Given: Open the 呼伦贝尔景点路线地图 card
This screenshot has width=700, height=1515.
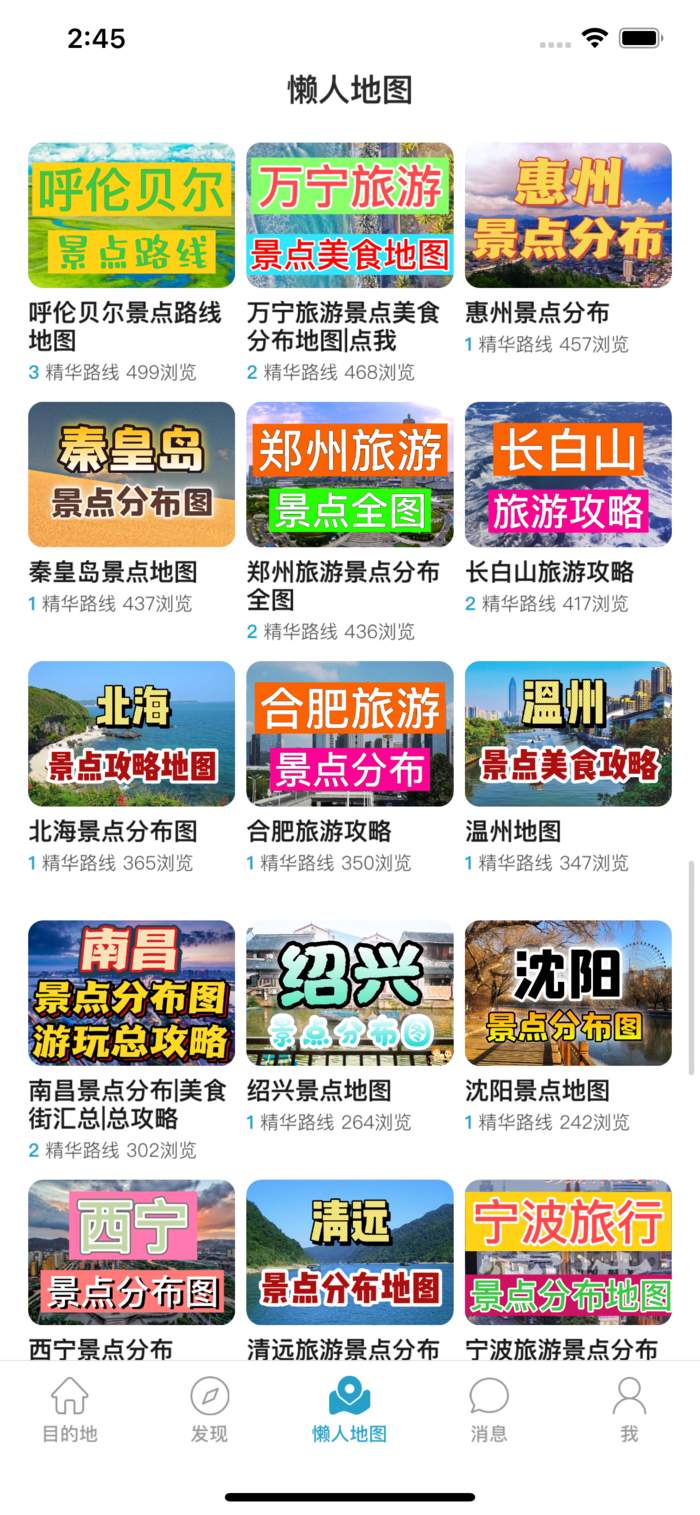Looking at the screenshot, I should (131, 215).
